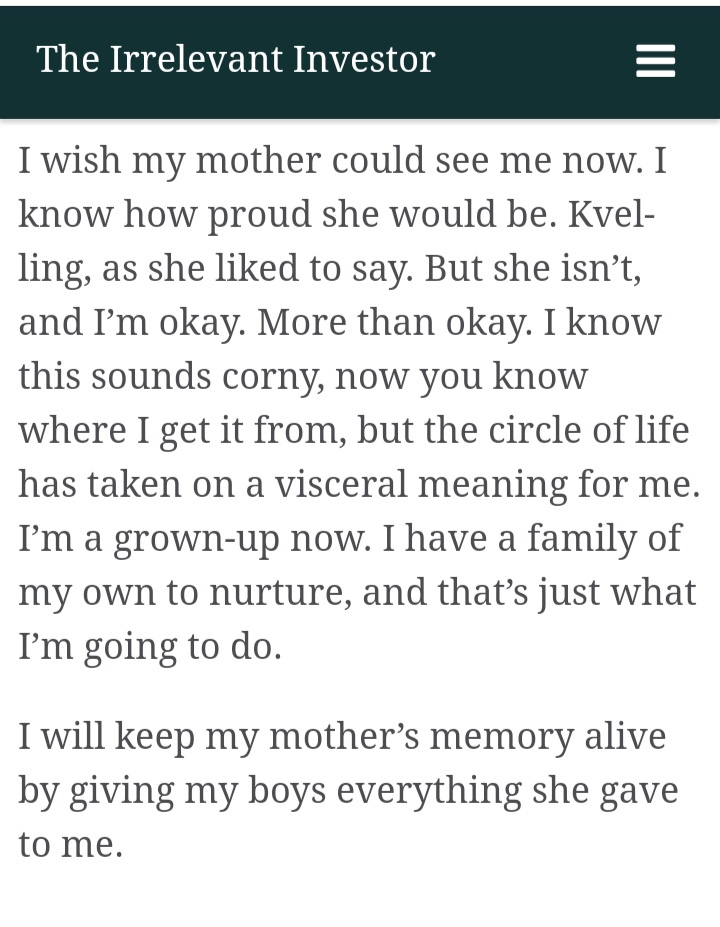Open the hamburger navigation menu

pyautogui.click(x=655, y=61)
